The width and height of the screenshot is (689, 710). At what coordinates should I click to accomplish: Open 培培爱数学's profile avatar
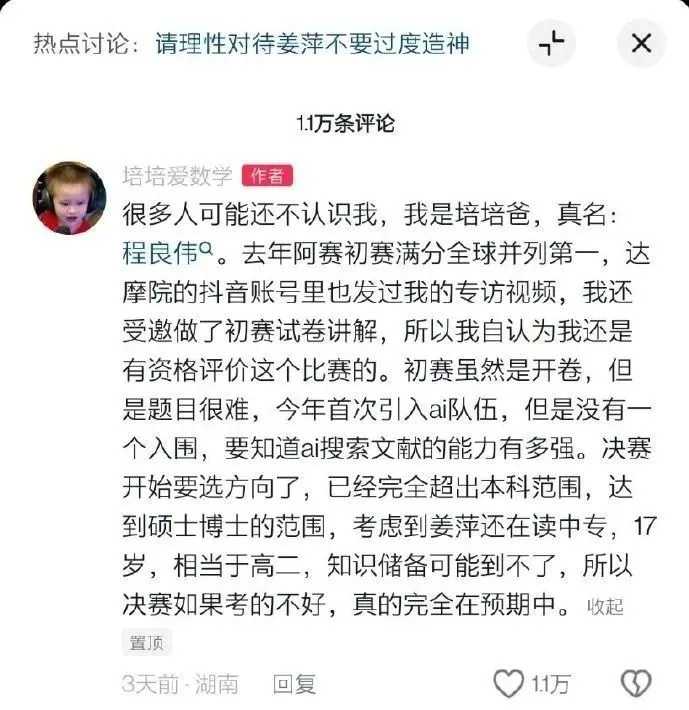tap(71, 197)
